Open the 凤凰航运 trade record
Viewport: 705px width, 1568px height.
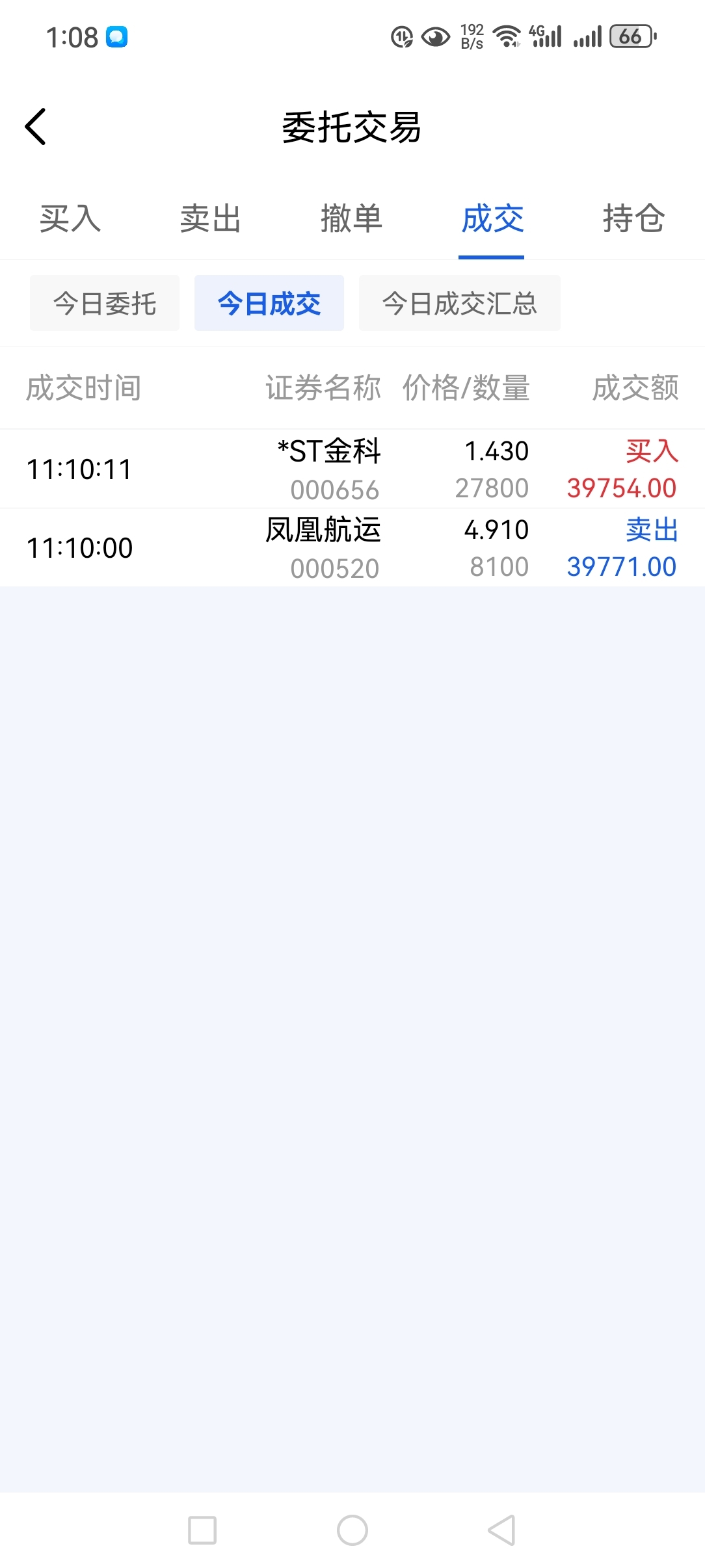(x=352, y=548)
